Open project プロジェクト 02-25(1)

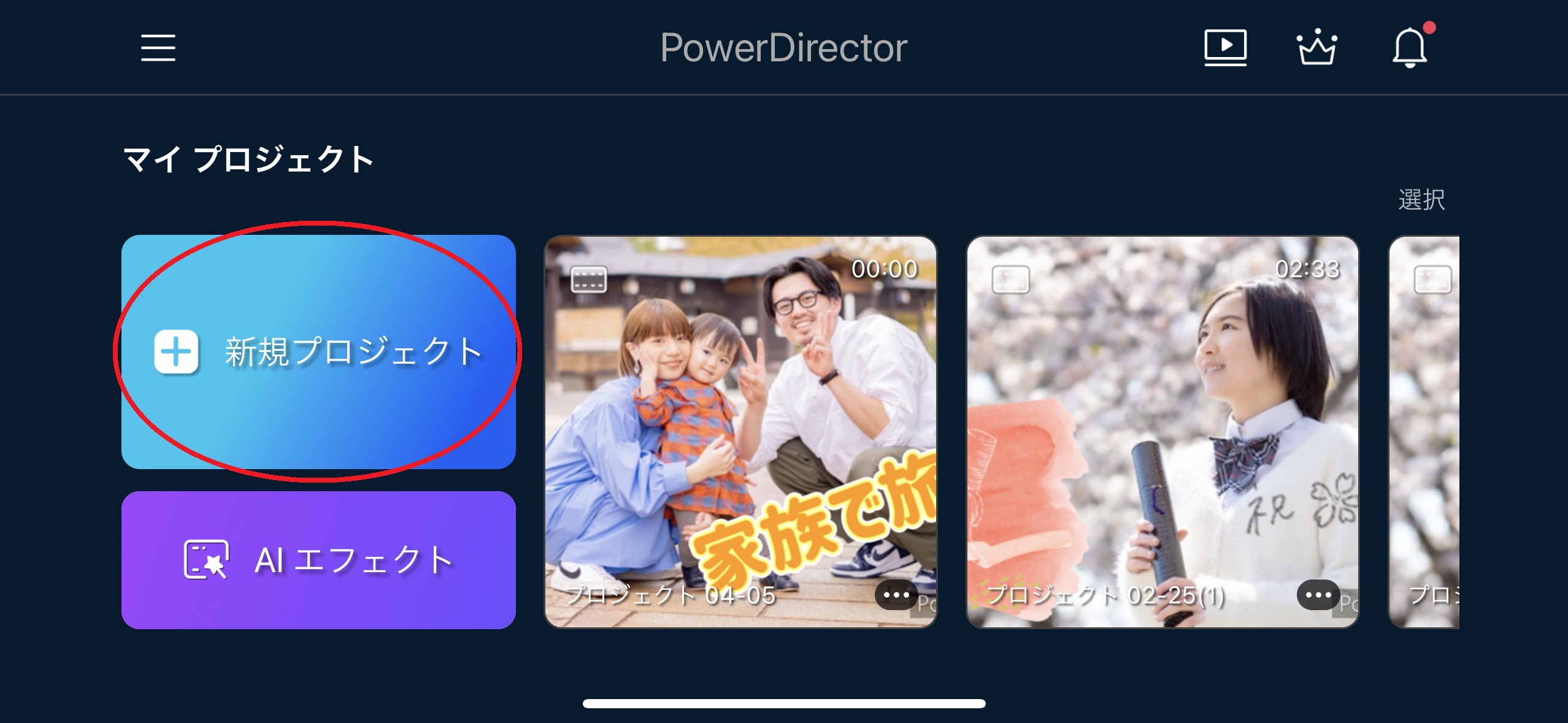[x=1162, y=417]
